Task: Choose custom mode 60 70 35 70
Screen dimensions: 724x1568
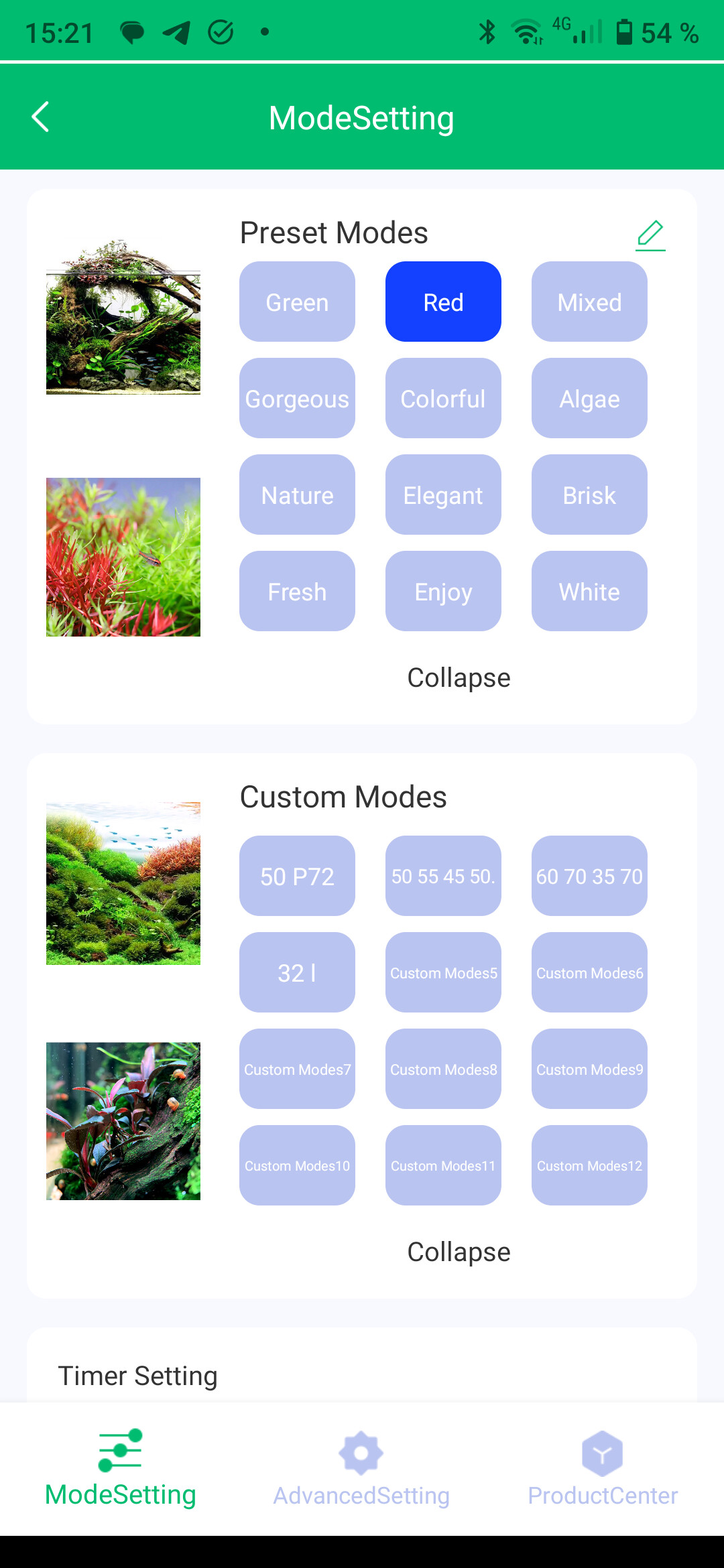Action: [589, 876]
